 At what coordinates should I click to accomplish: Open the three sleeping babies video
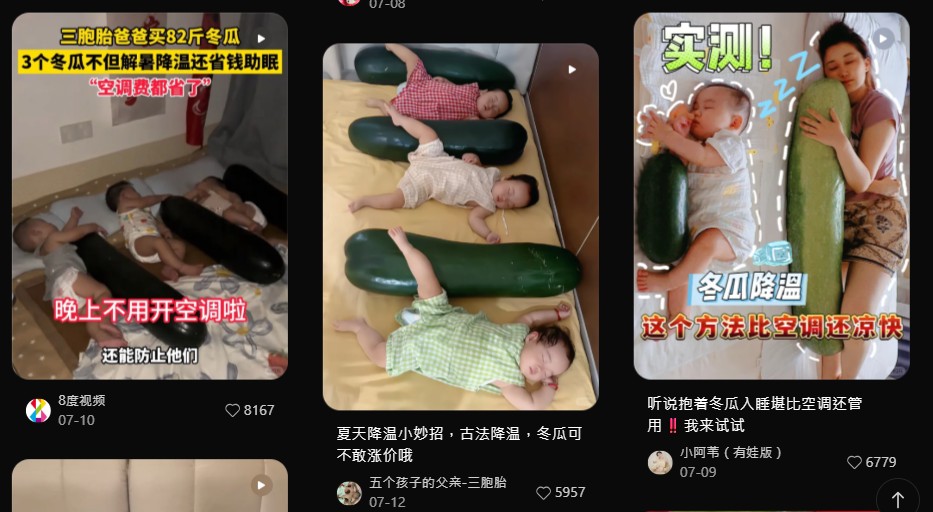[x=460, y=226]
